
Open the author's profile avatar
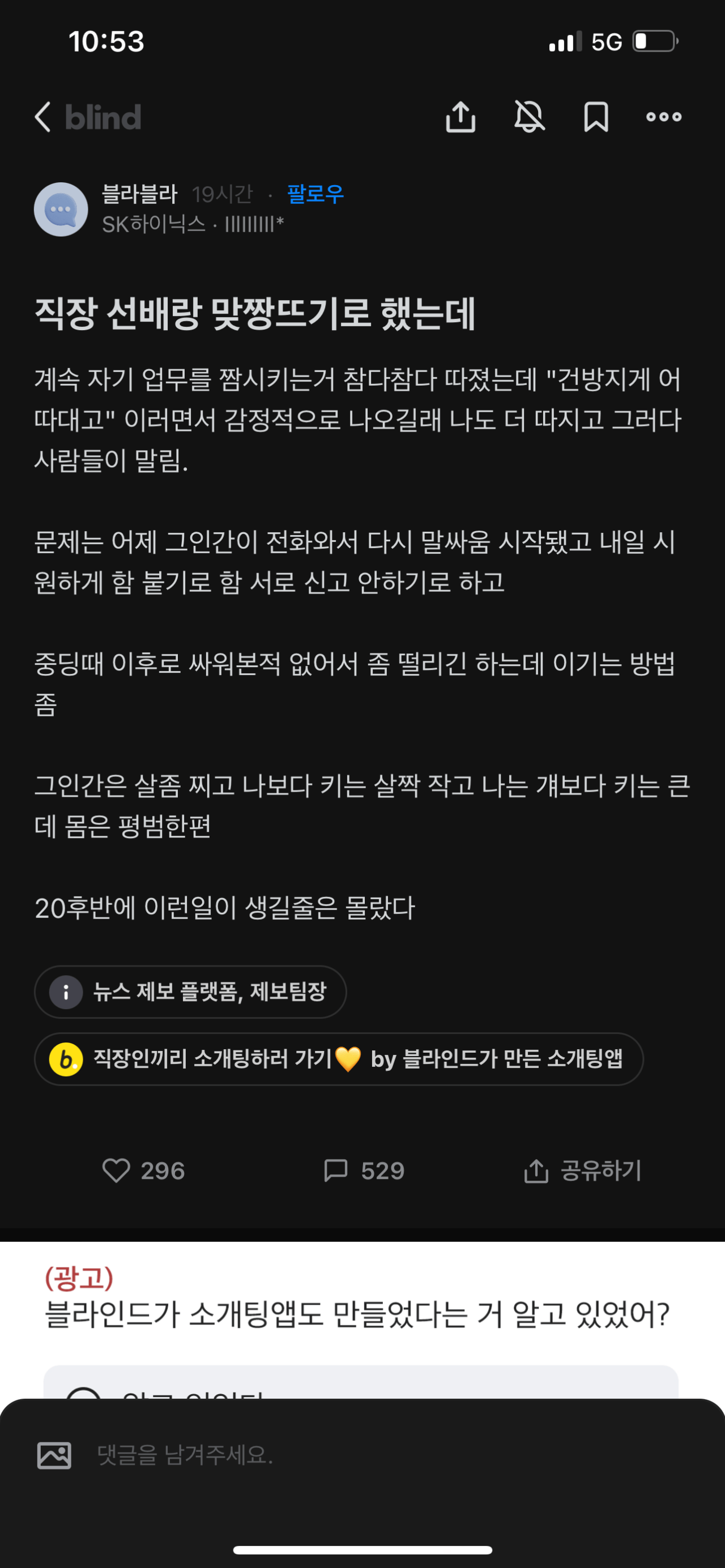(x=61, y=210)
